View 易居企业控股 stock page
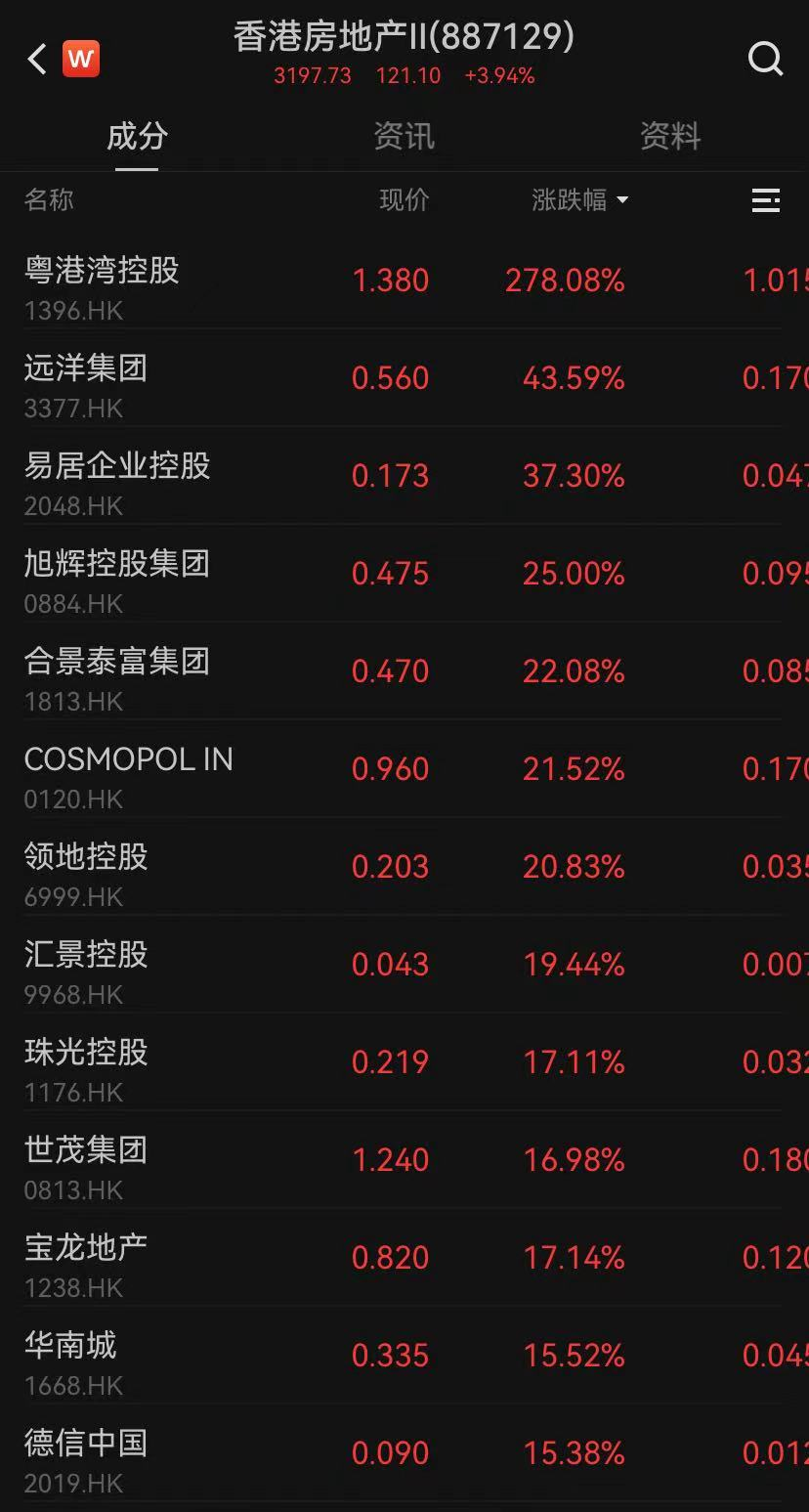 pyautogui.click(x=117, y=477)
